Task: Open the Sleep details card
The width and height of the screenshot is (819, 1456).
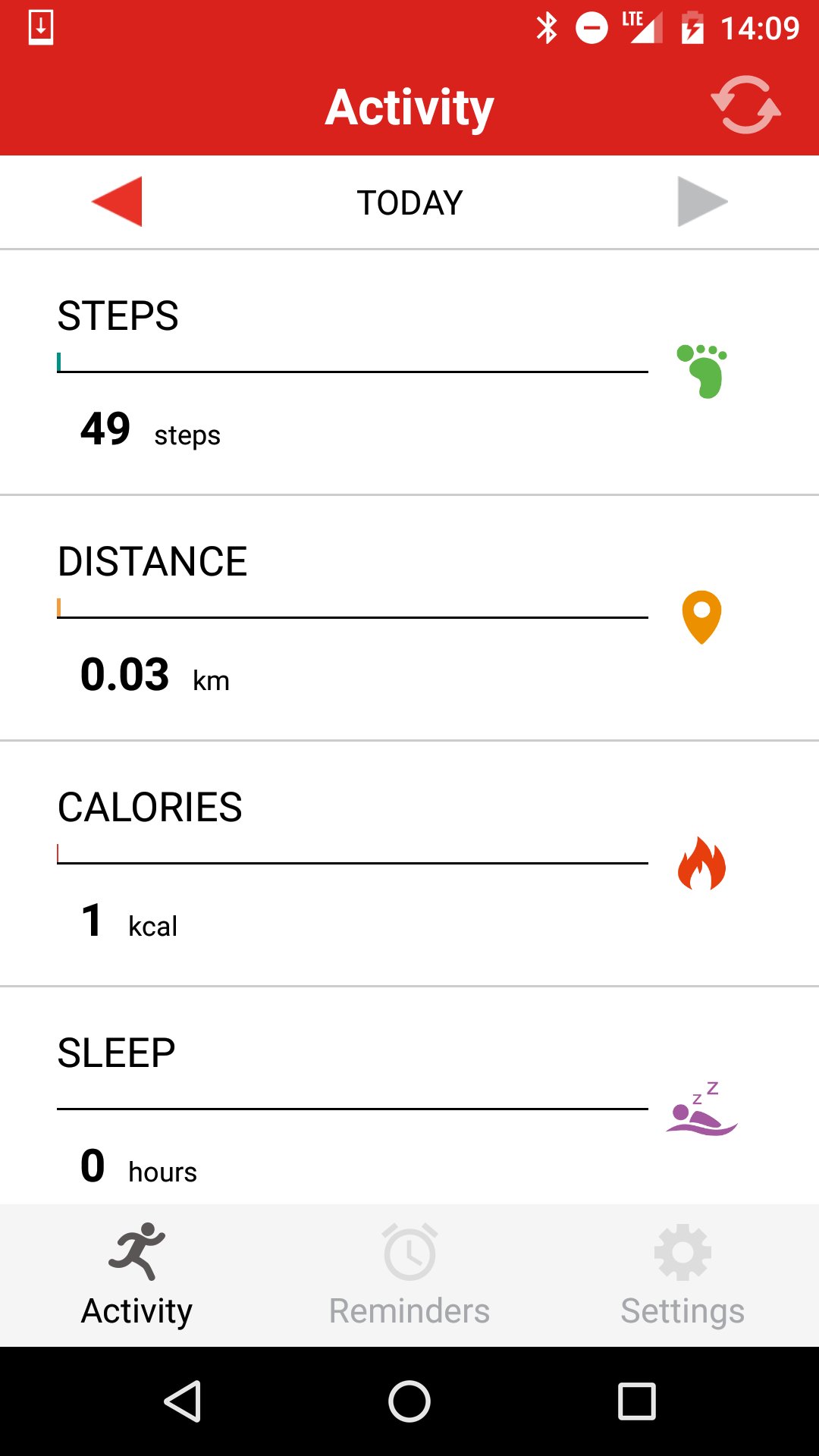Action: [x=409, y=1096]
